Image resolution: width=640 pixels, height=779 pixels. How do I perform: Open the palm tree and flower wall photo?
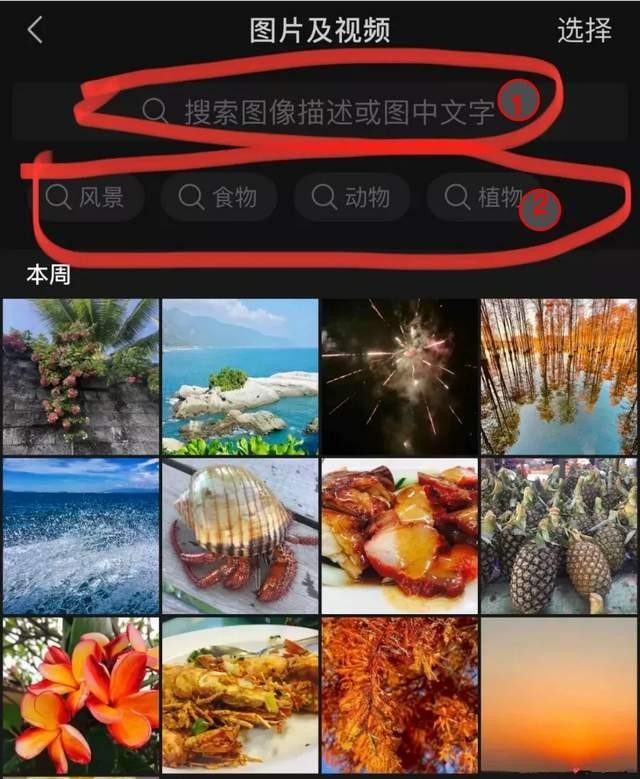(x=80, y=376)
